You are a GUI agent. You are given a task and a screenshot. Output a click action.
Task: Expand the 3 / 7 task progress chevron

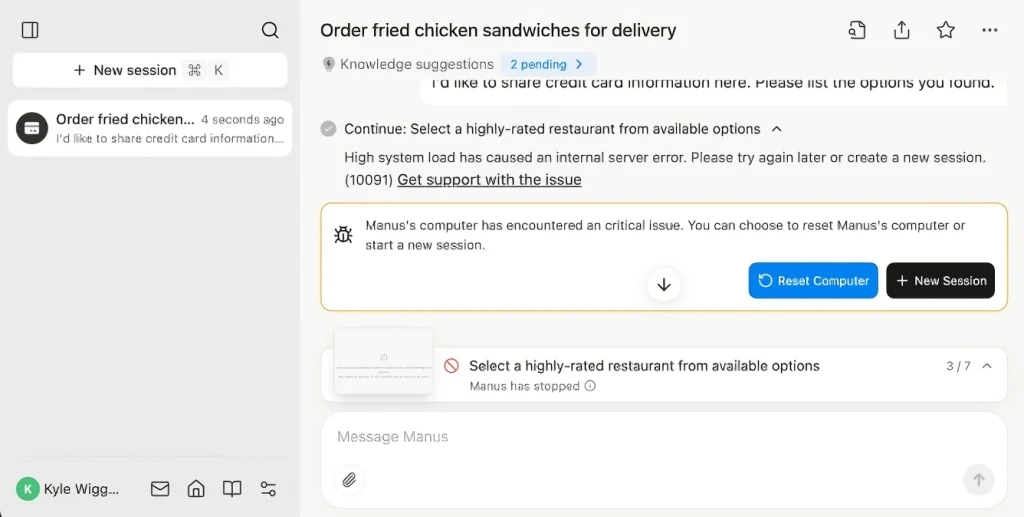(987, 366)
